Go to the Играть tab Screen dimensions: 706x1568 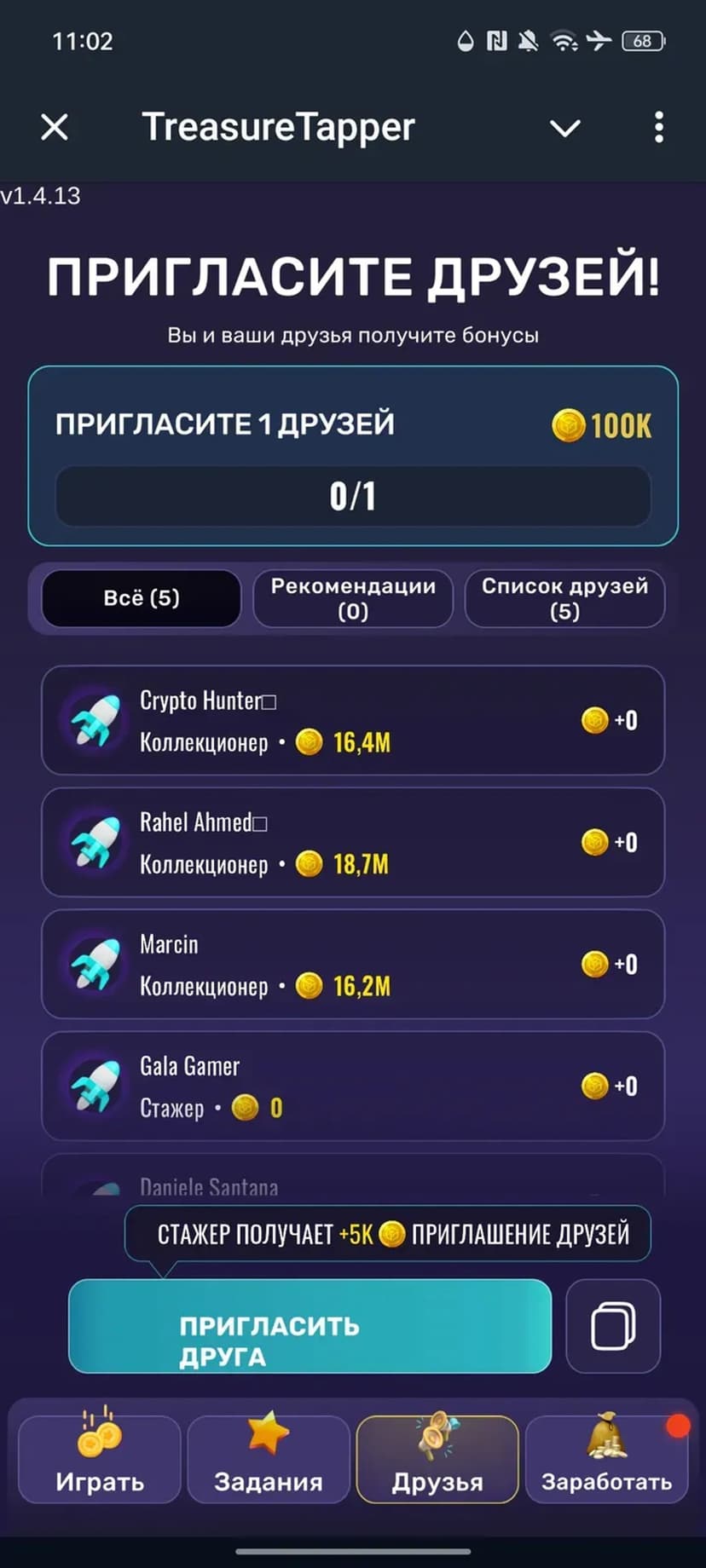[x=100, y=1459]
